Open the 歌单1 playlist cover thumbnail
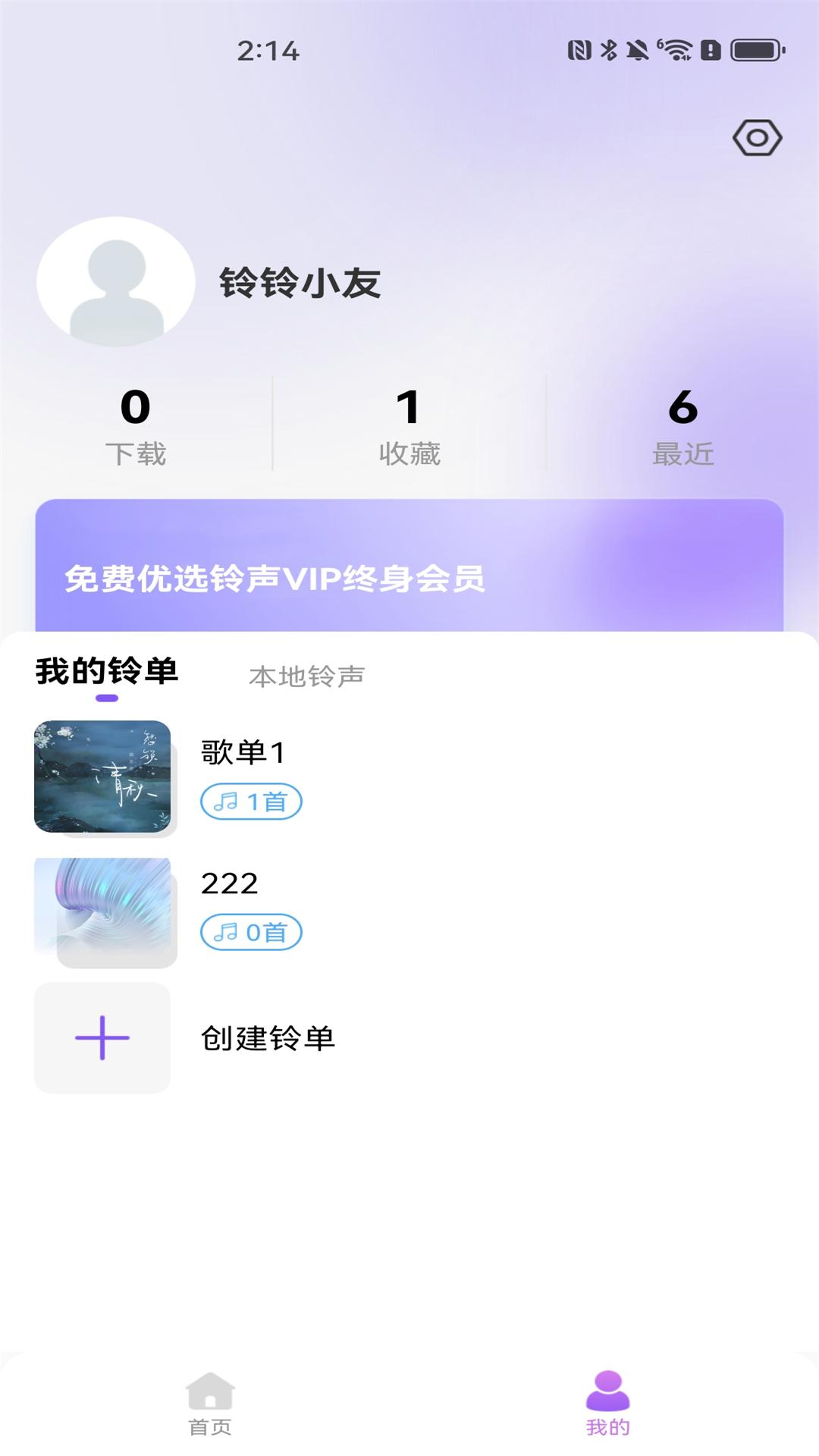 102,776
